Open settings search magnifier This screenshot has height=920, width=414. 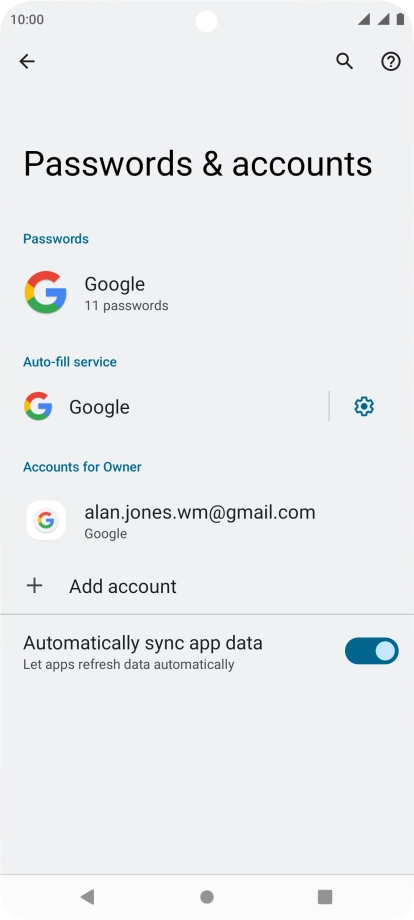click(344, 61)
